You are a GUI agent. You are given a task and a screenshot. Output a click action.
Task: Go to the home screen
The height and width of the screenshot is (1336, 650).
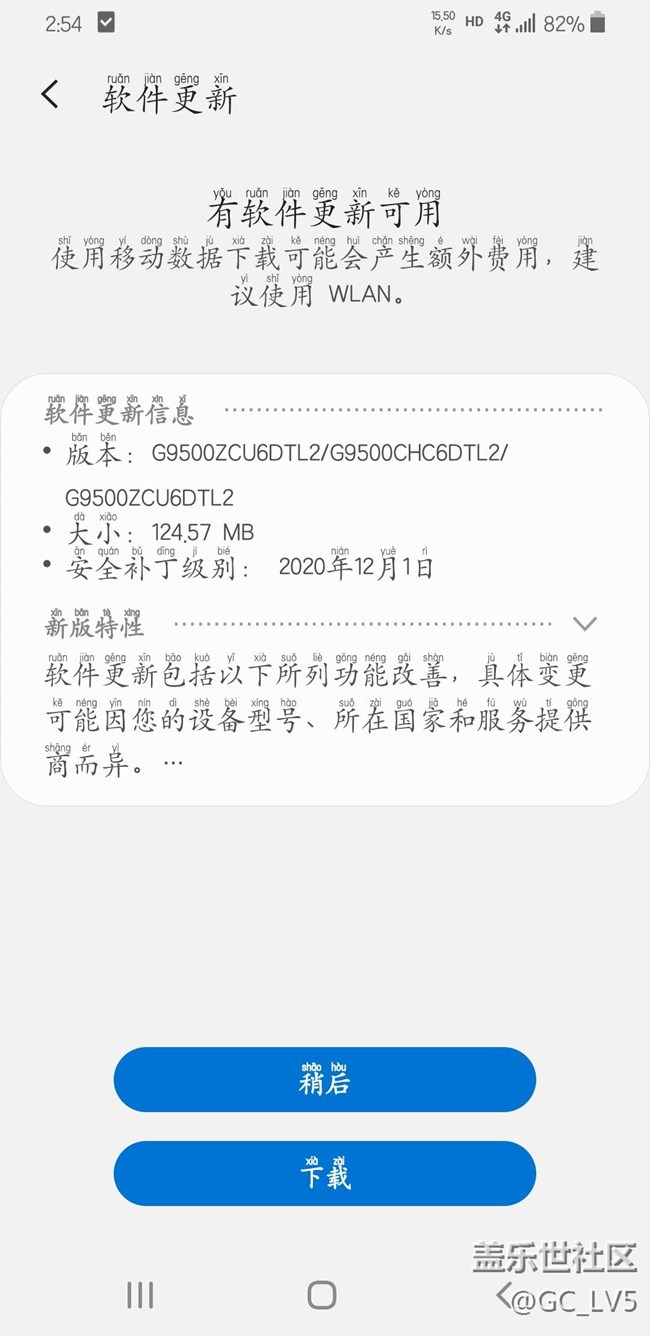pos(322,1295)
